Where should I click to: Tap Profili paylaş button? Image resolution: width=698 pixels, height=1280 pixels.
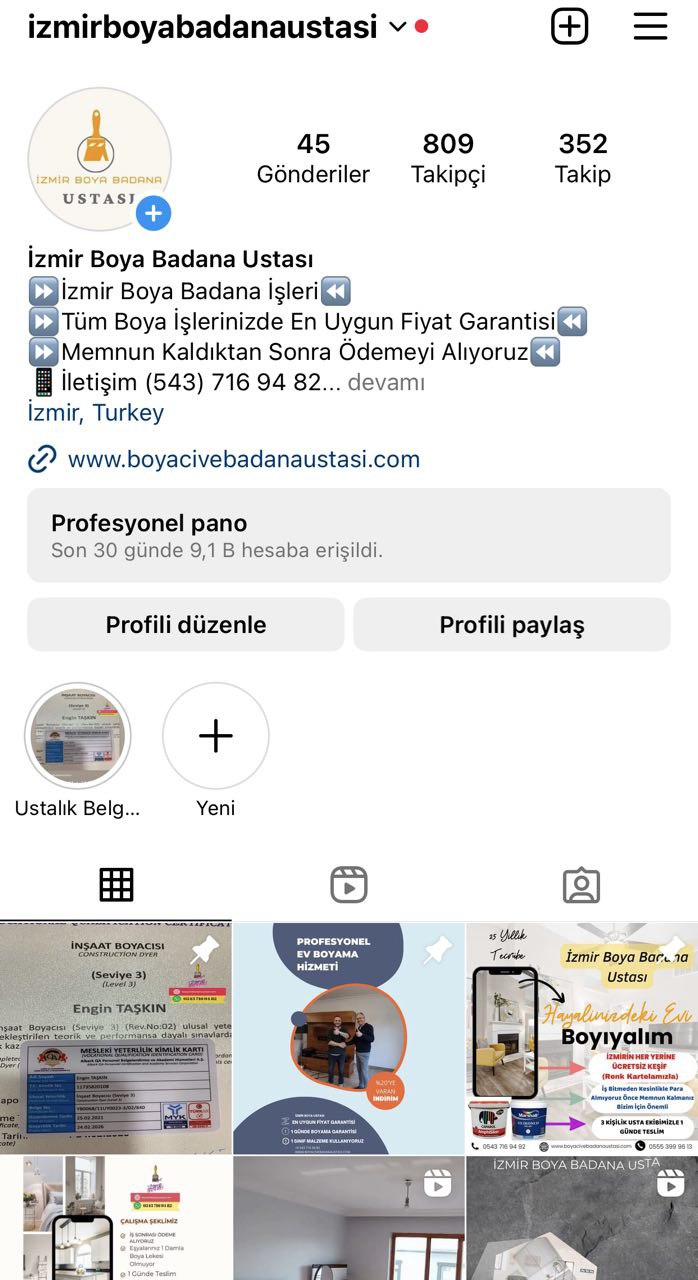point(511,625)
